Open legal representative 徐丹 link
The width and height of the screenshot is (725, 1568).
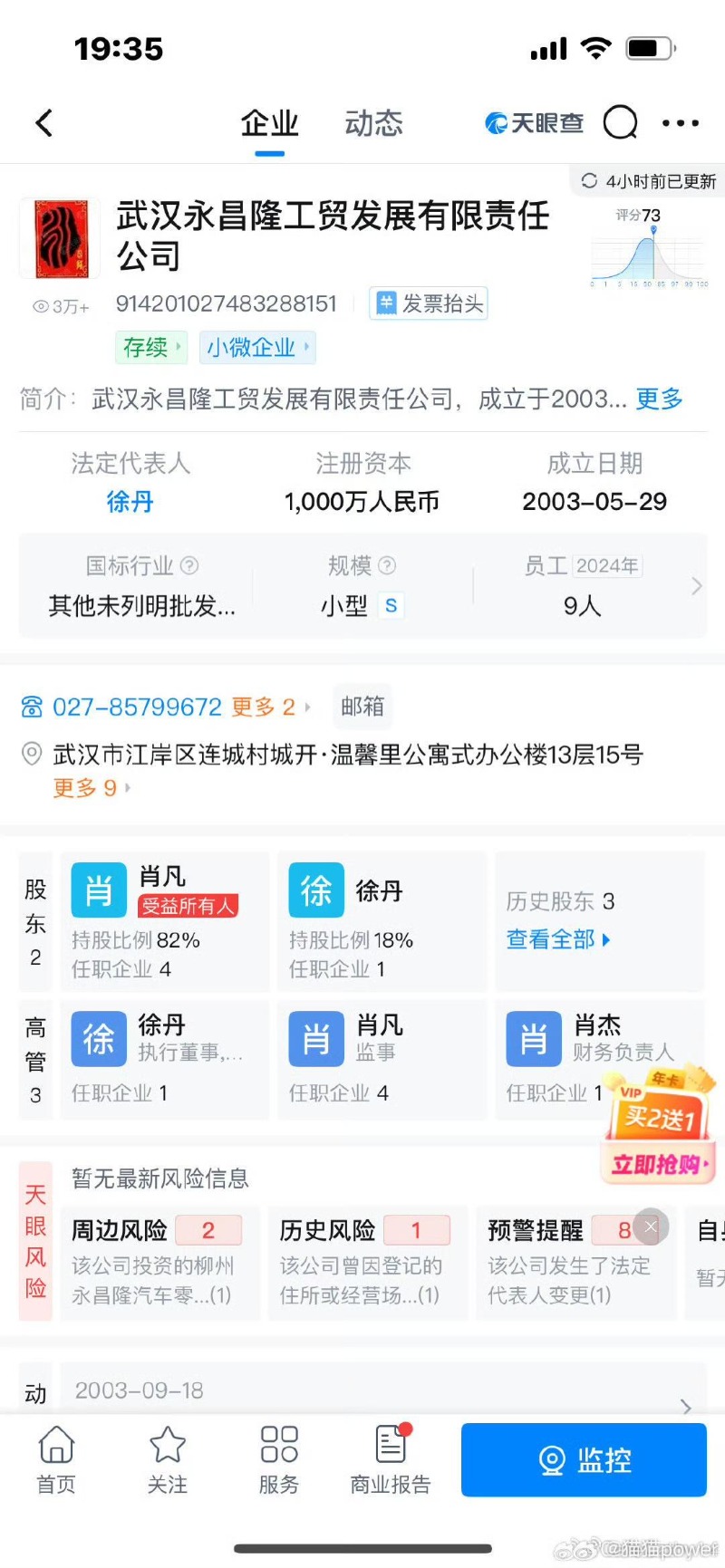[x=130, y=501]
